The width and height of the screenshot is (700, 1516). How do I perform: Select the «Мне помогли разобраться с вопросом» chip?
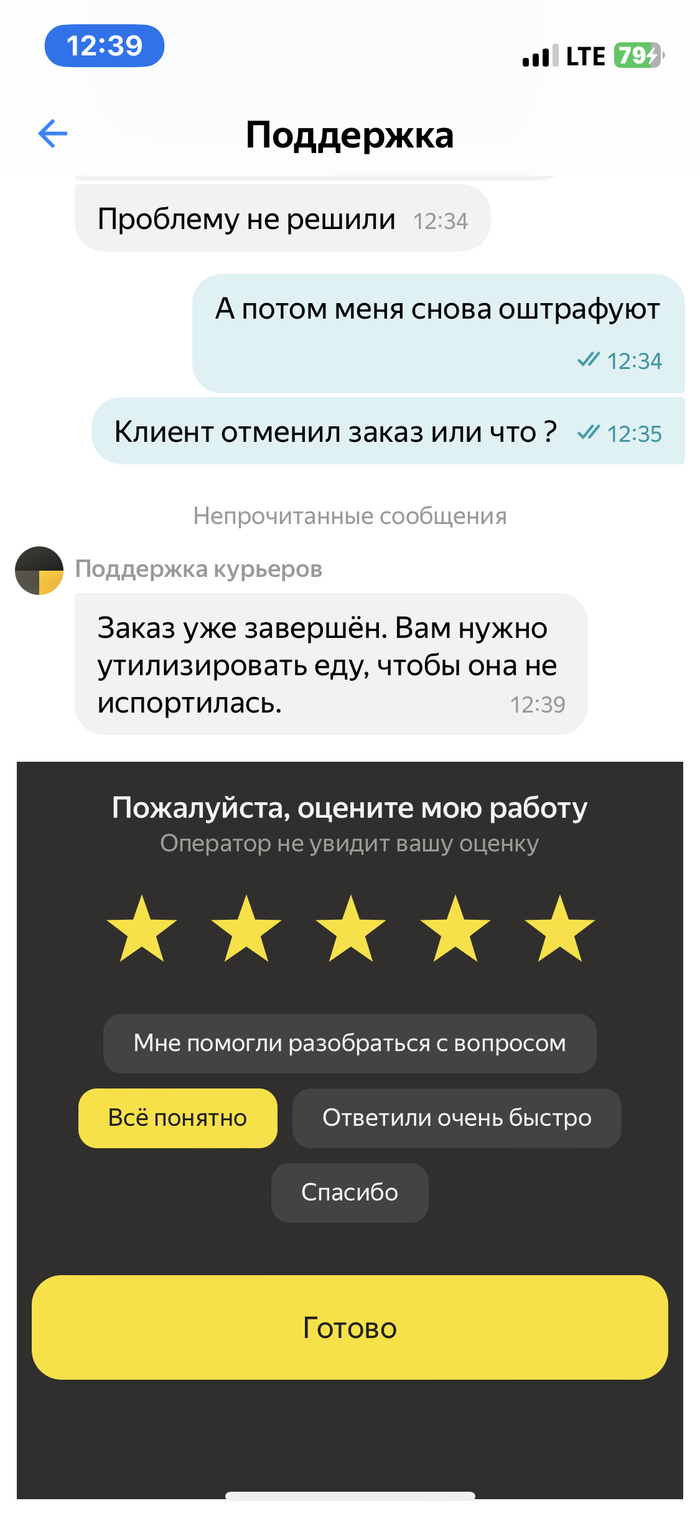(349, 1043)
